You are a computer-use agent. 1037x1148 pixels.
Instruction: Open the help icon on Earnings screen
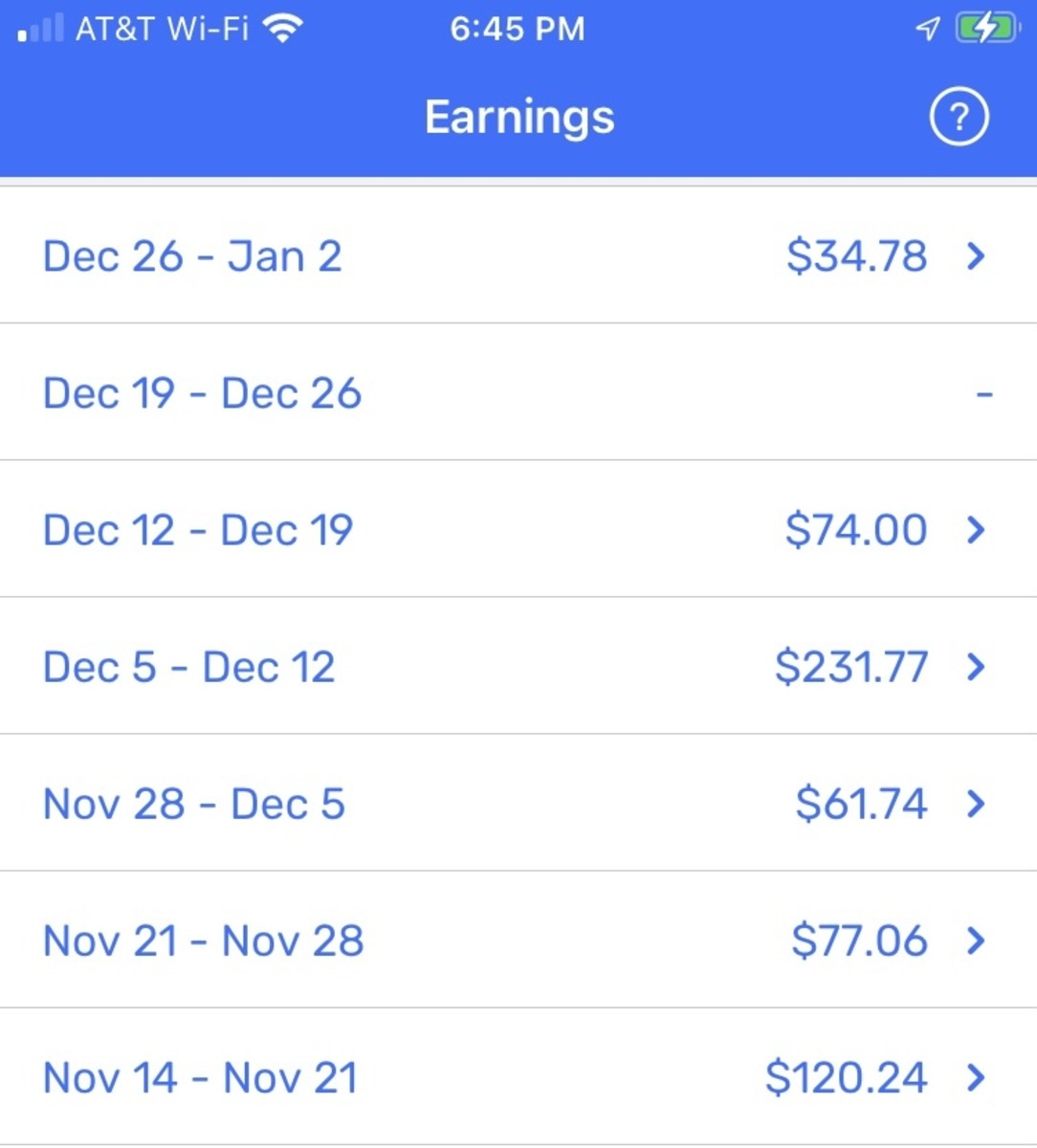pos(958,116)
